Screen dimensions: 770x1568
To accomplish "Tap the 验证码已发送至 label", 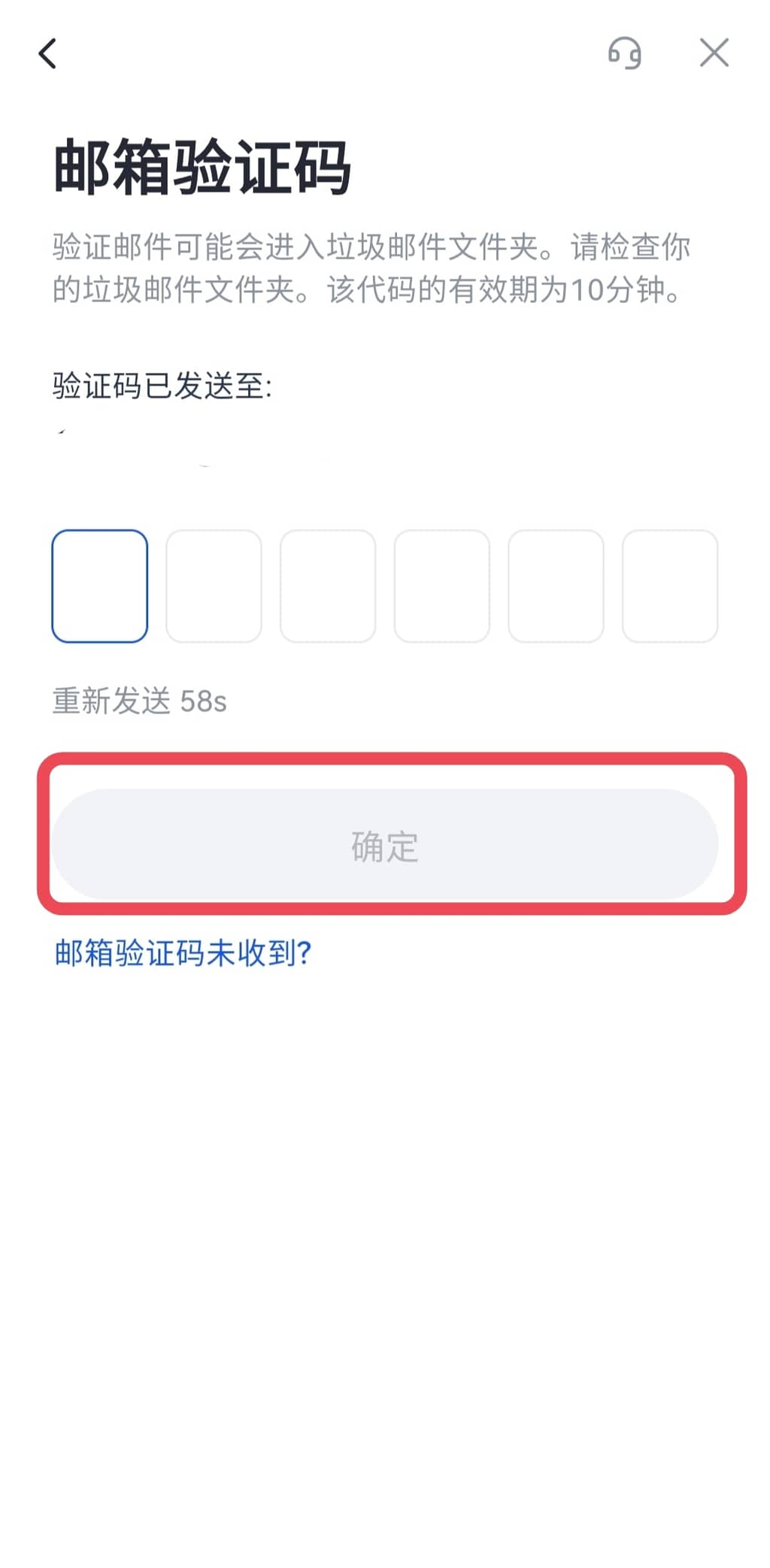I will coord(162,383).
